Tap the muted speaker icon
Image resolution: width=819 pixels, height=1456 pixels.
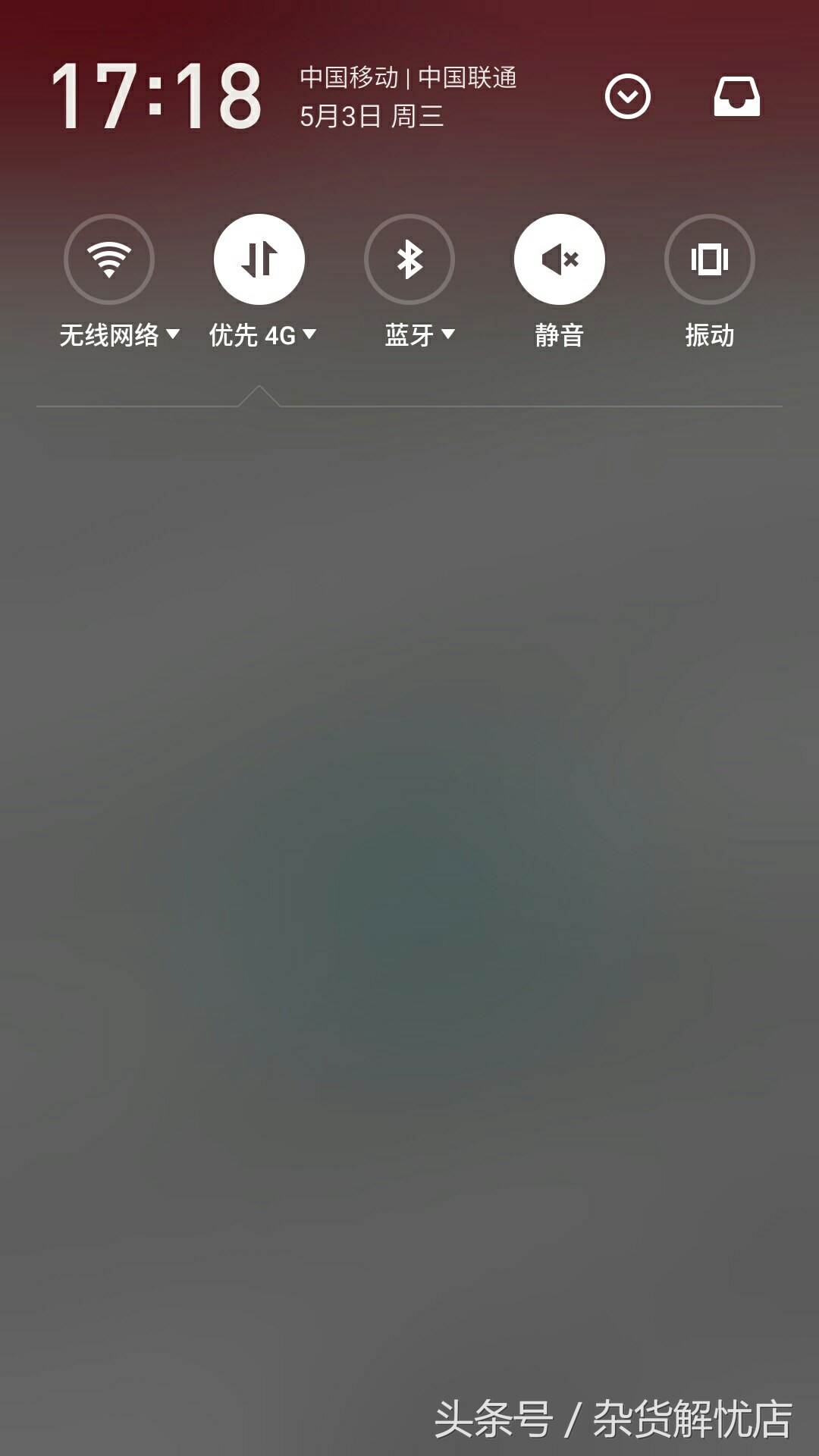[559, 259]
